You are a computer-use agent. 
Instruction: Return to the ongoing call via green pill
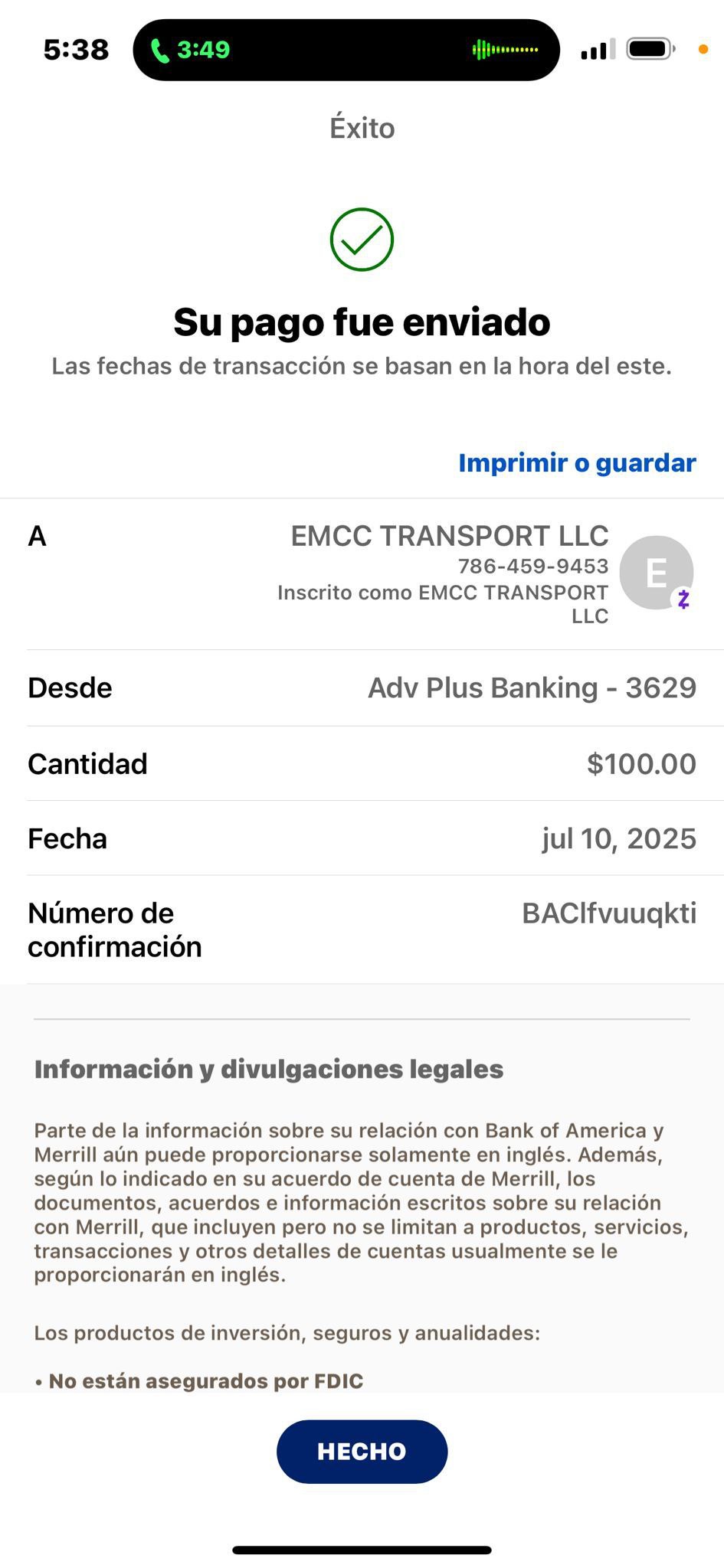[192, 50]
